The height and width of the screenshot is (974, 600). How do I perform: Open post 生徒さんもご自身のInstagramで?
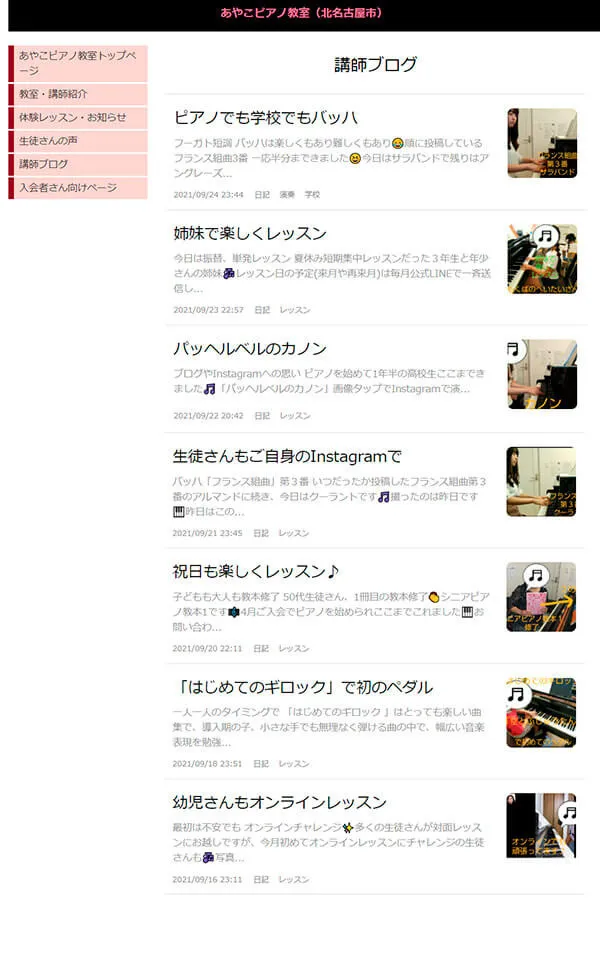point(288,457)
